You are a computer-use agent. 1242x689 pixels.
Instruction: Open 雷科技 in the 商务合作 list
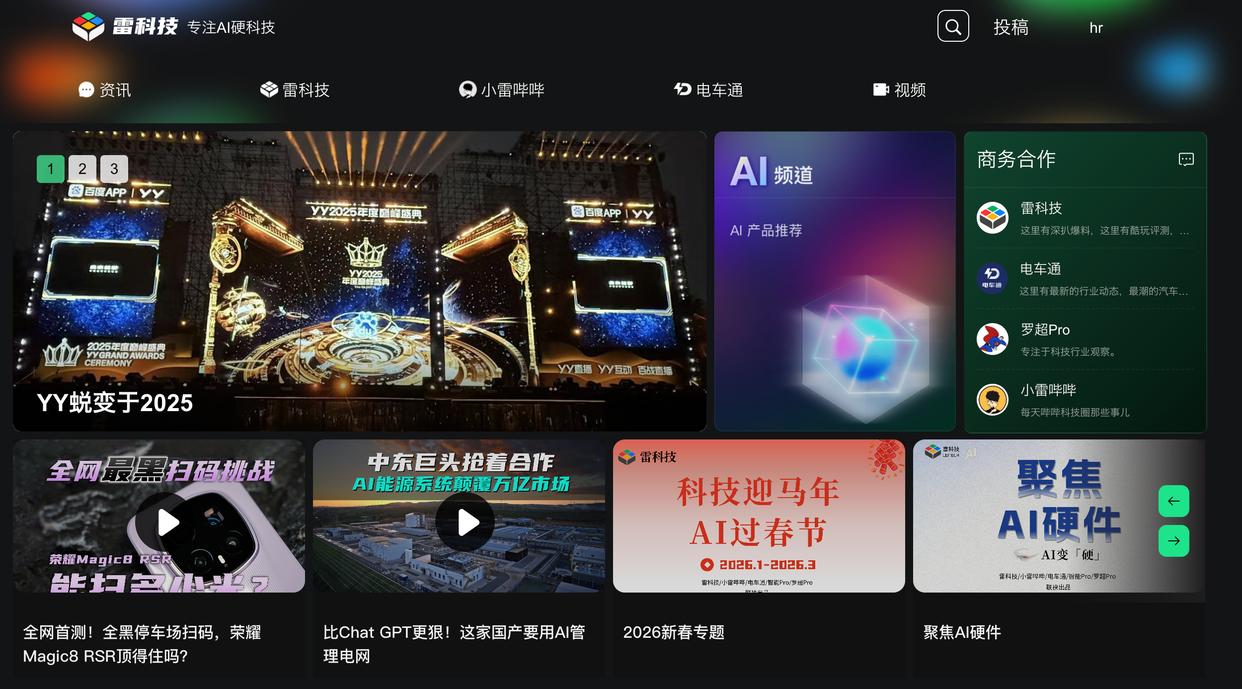pos(1085,218)
